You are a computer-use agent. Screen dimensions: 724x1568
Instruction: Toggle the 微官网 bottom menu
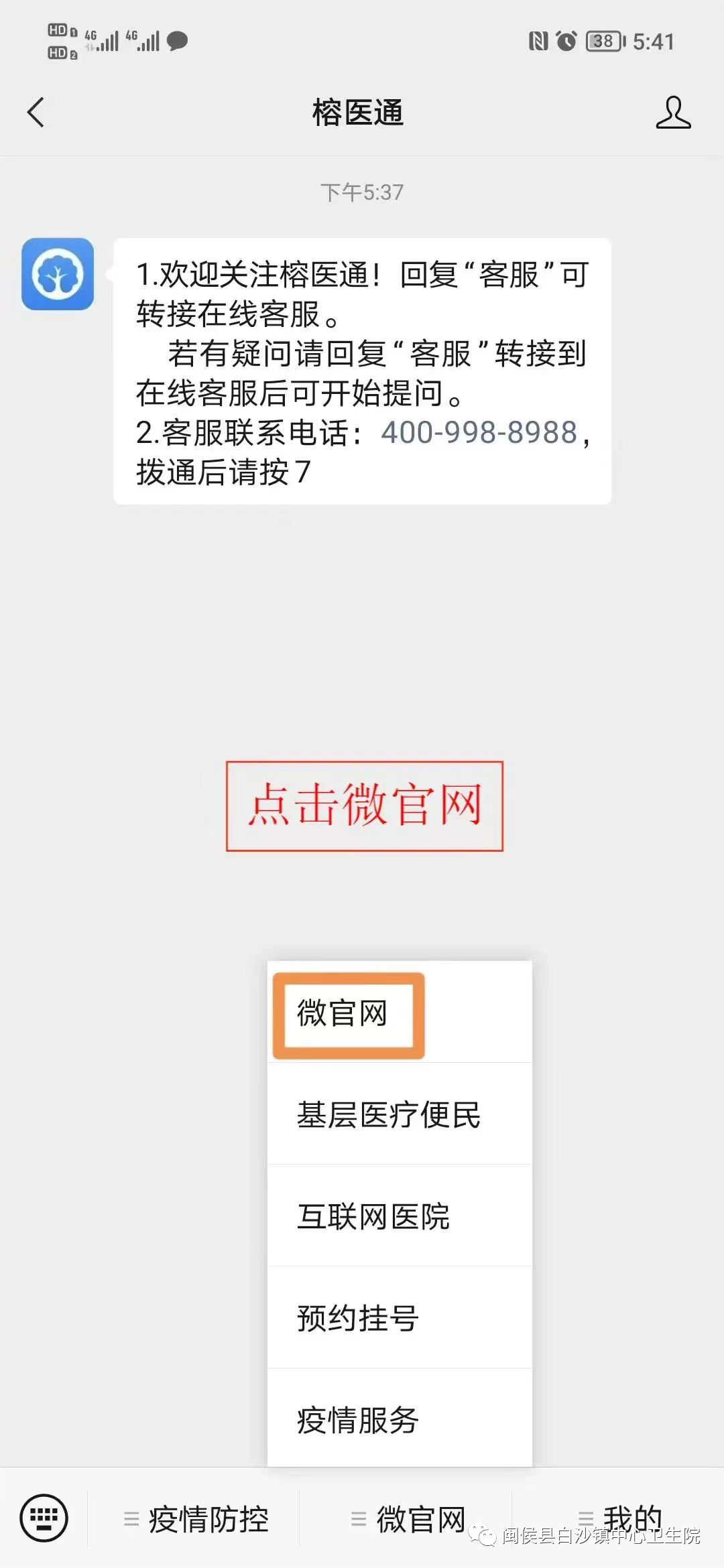(409, 1518)
